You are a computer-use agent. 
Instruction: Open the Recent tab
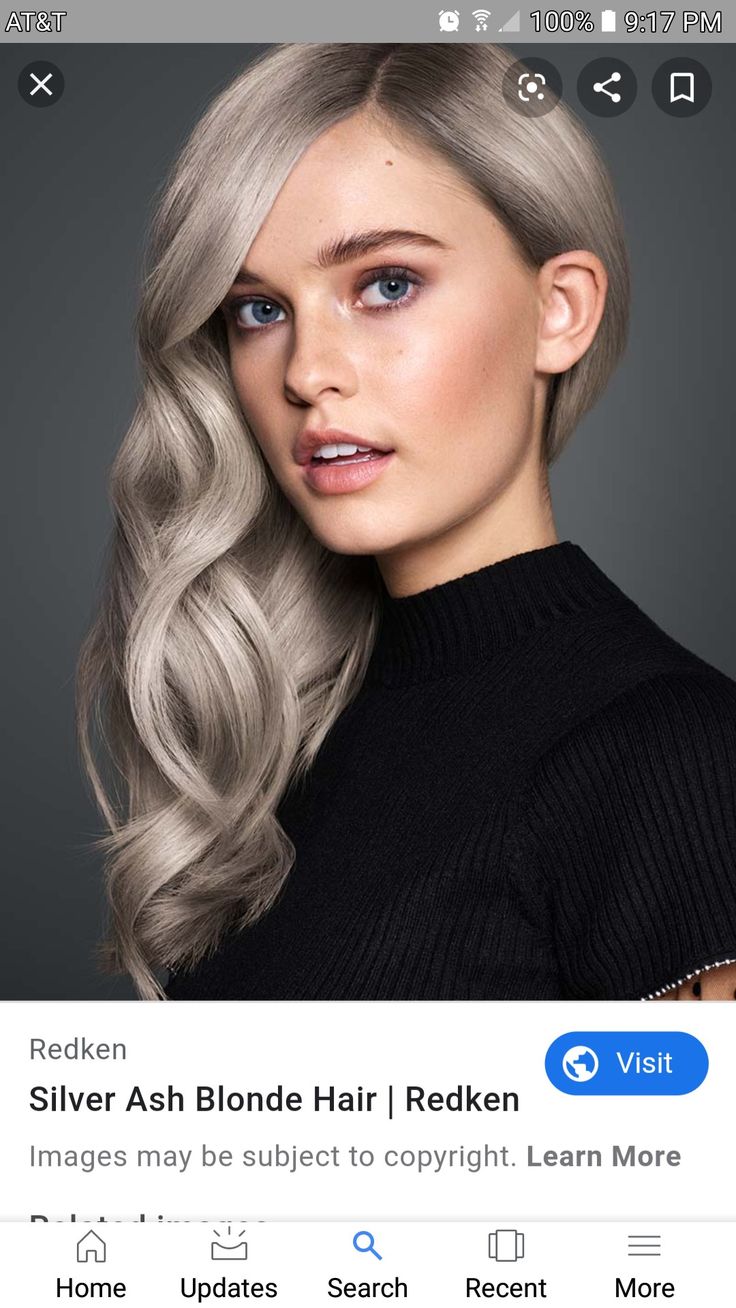pyautogui.click(x=506, y=1265)
